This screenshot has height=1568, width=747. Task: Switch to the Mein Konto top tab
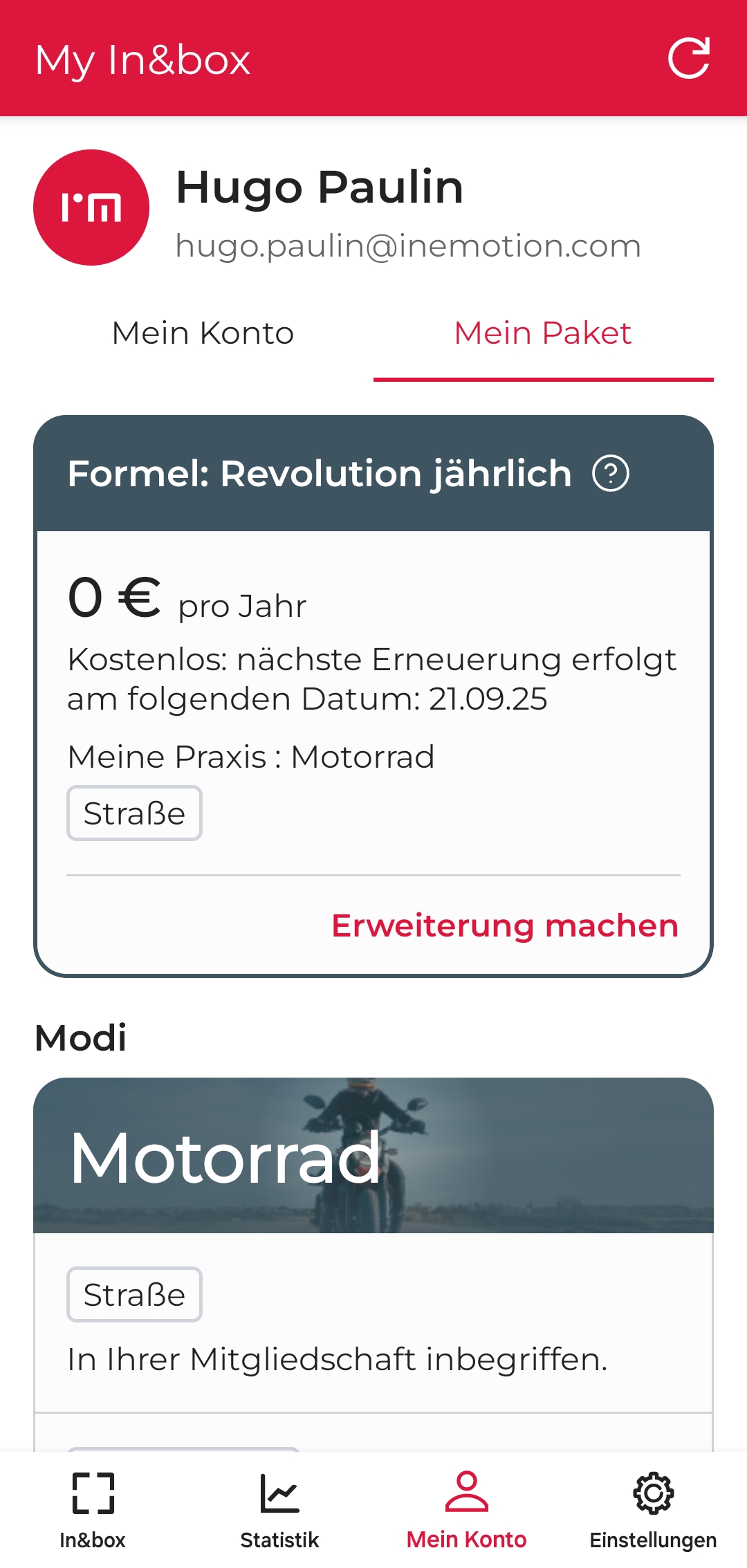[203, 333]
